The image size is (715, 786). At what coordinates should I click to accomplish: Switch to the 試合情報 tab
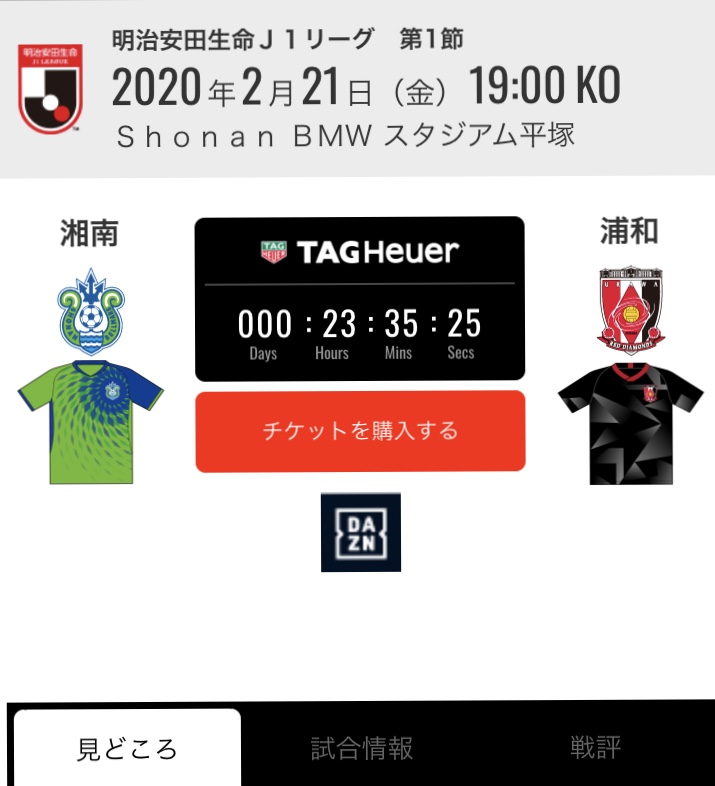click(362, 748)
